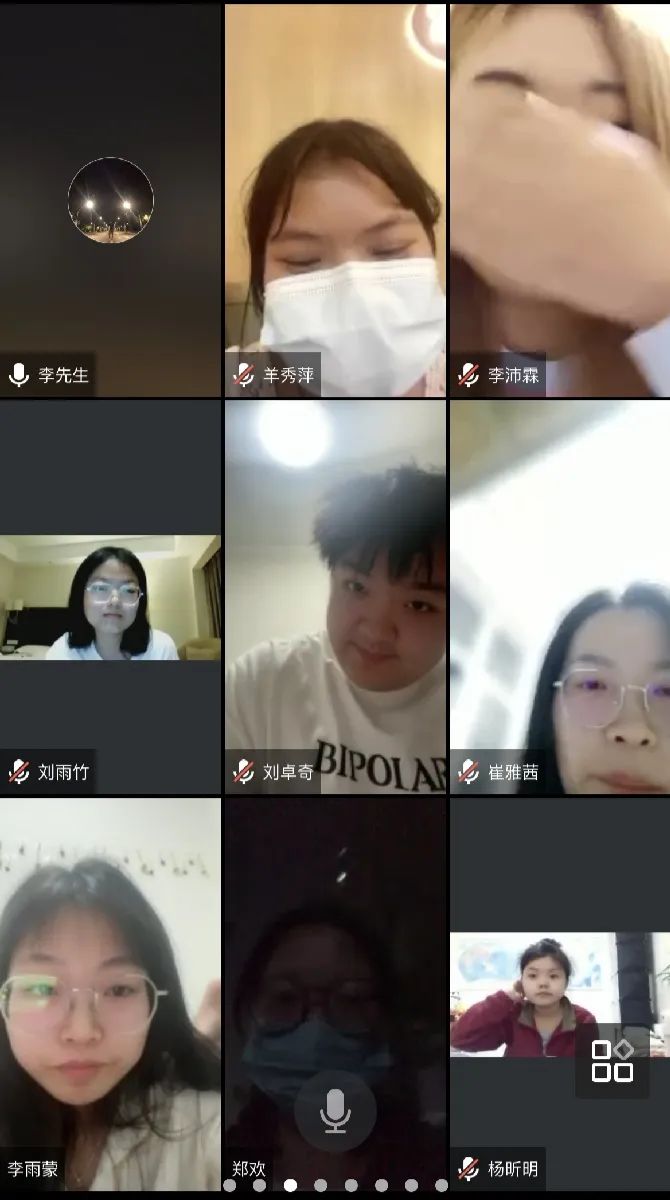The width and height of the screenshot is (670, 1200).
Task: Select 刘卓奇's video tile
Action: [335, 597]
